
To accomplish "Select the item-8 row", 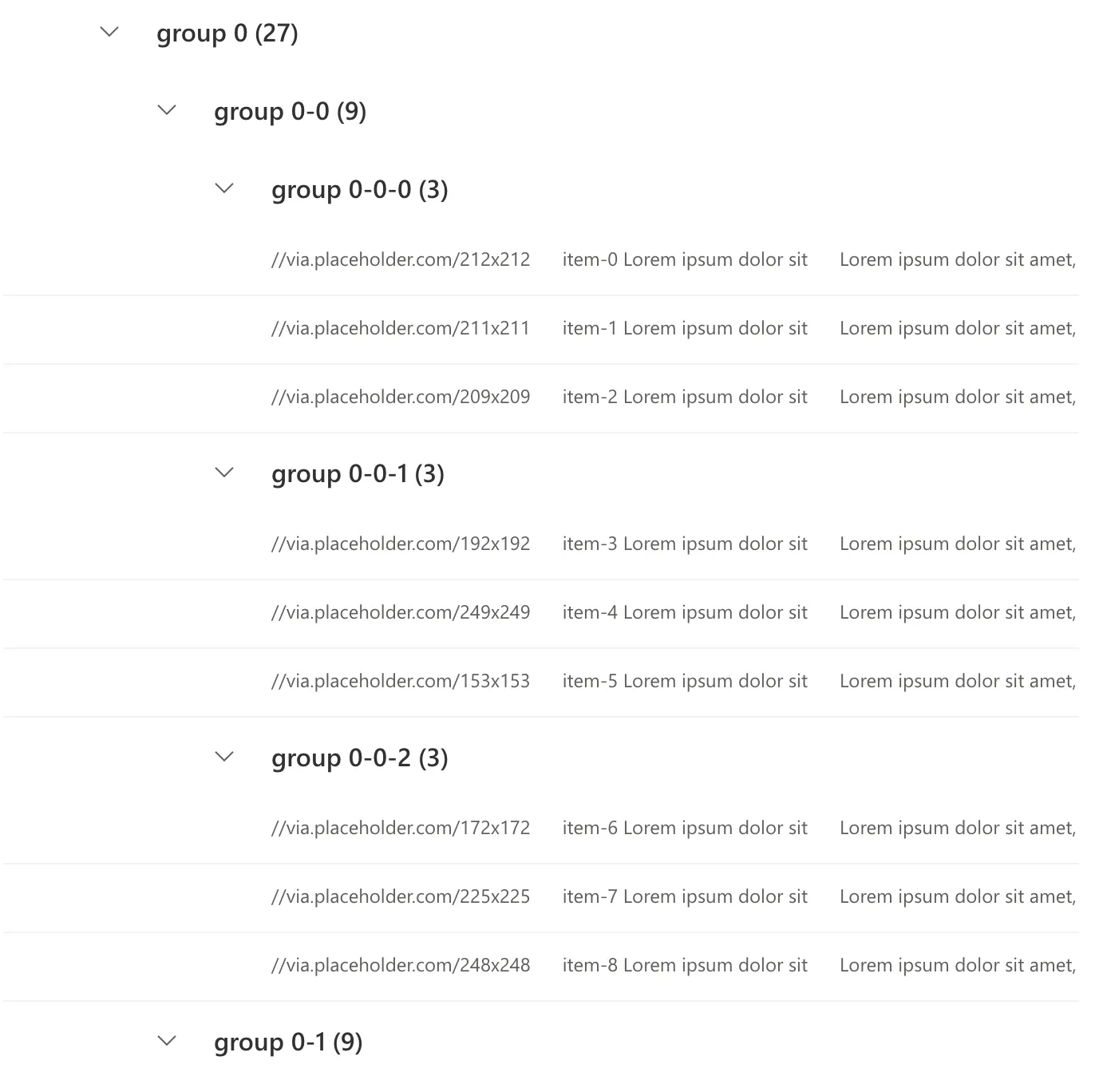I will point(684,966).
